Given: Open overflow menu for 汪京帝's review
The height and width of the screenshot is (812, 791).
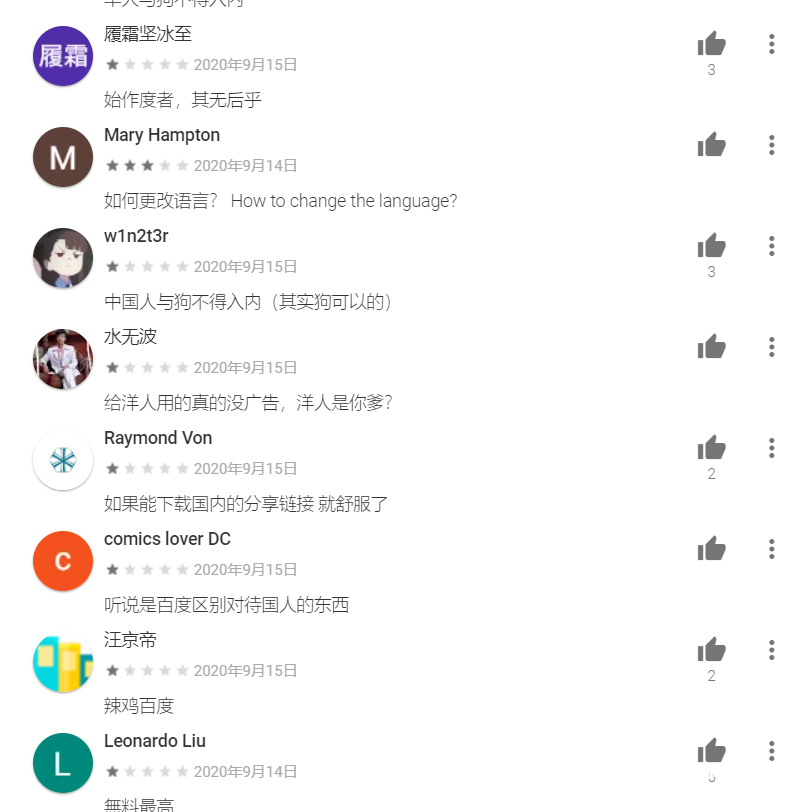Looking at the screenshot, I should point(771,650).
